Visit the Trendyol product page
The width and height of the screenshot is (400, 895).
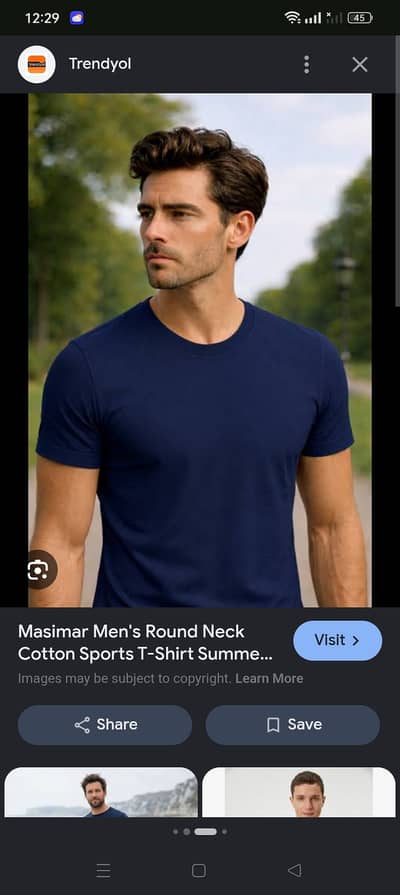click(337, 640)
